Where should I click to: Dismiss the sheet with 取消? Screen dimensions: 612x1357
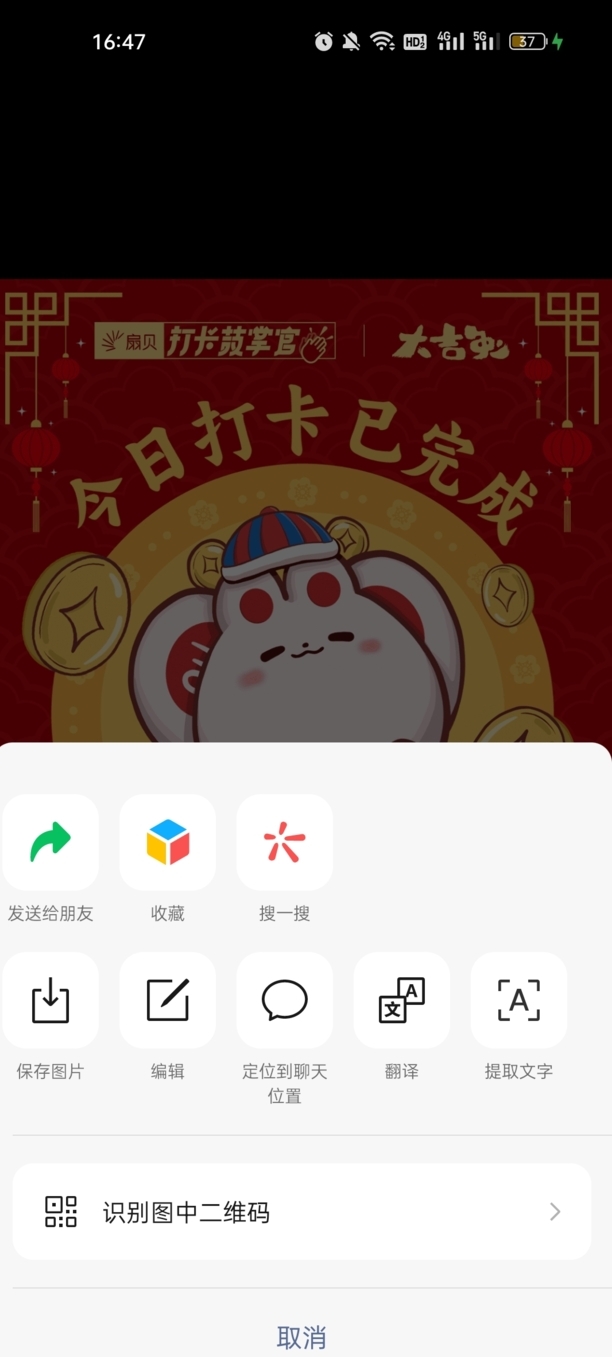(301, 1336)
